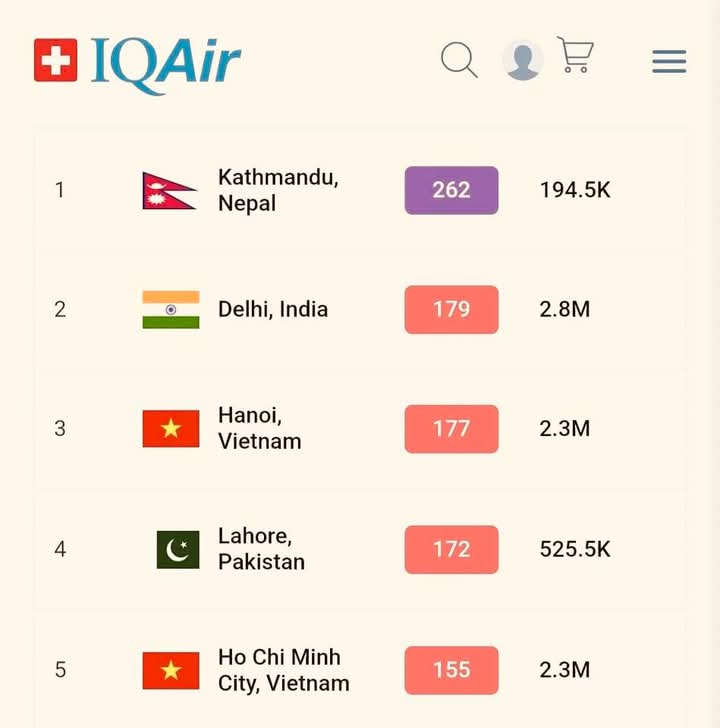This screenshot has height=728, width=720.
Task: Open the shopping cart
Action: coord(575,56)
